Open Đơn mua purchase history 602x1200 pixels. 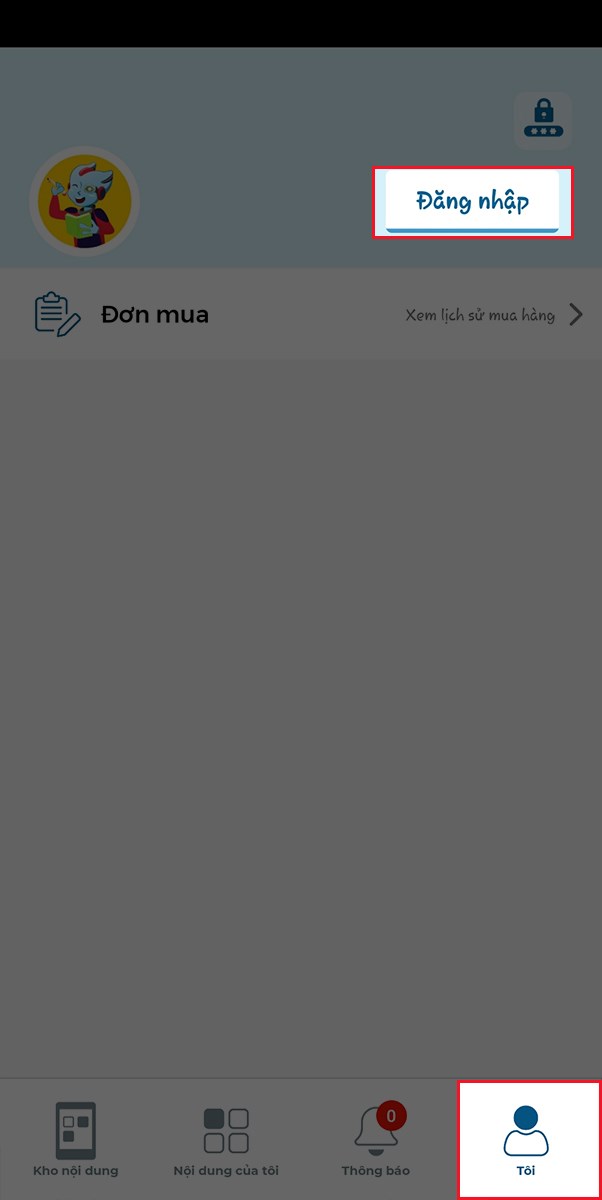coord(300,315)
